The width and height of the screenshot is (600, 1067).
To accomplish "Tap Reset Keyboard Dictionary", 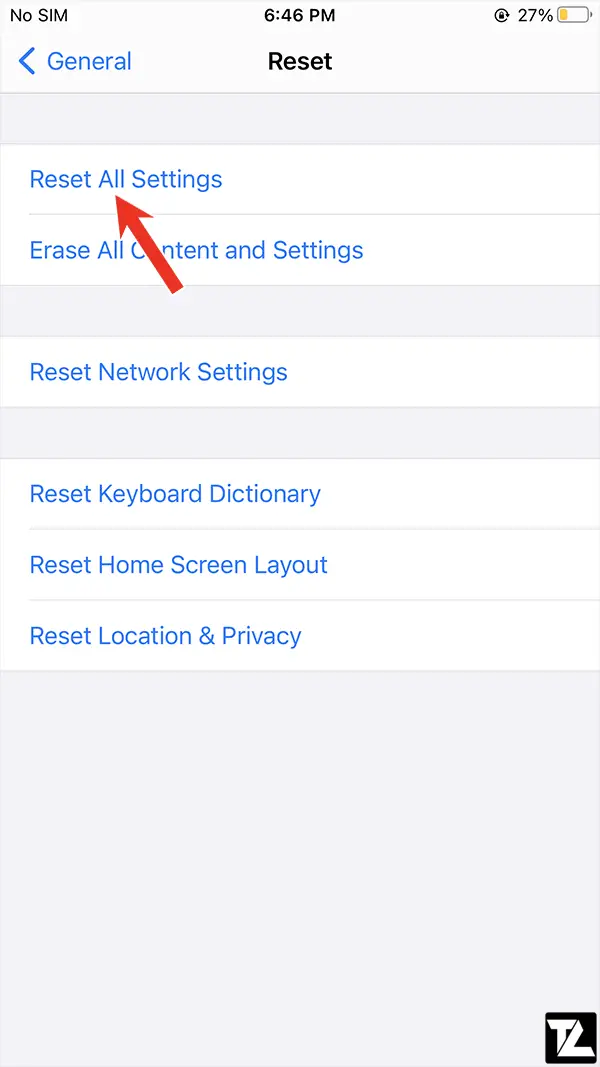I will (x=300, y=493).
